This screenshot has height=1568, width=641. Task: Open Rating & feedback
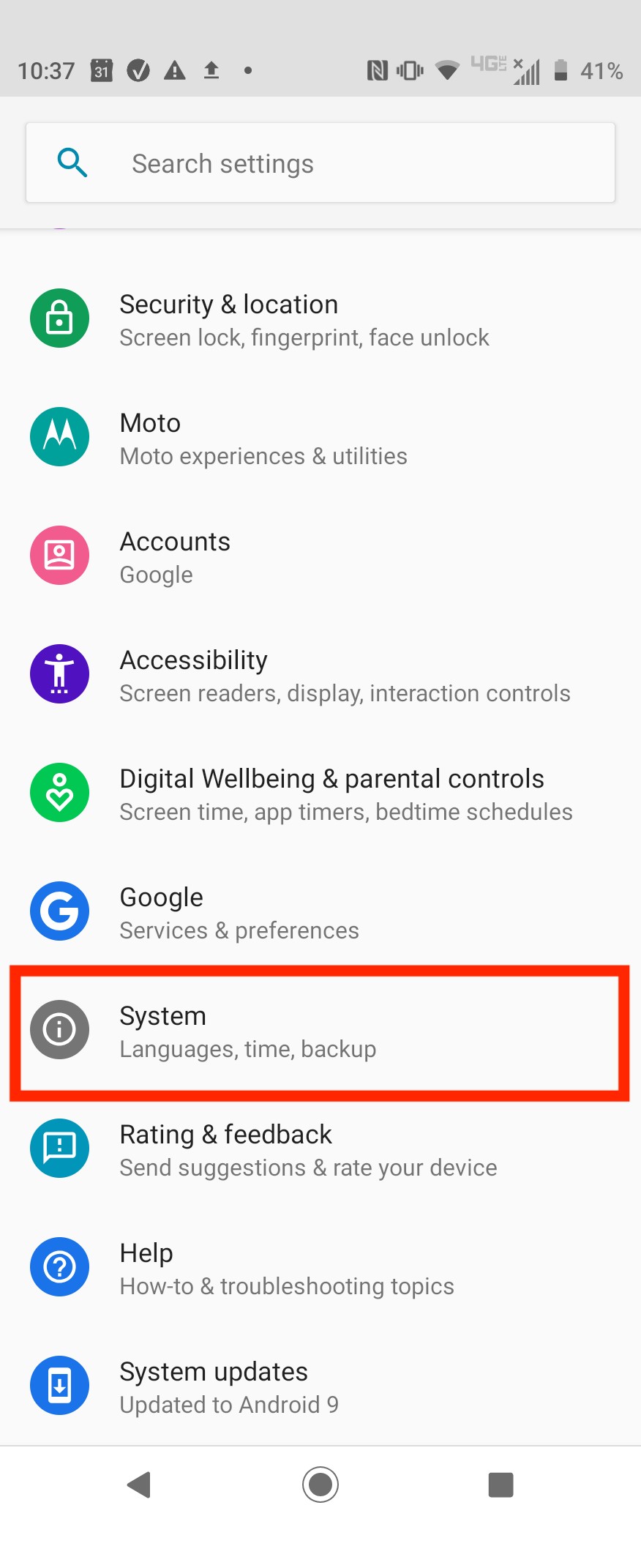point(320,1150)
